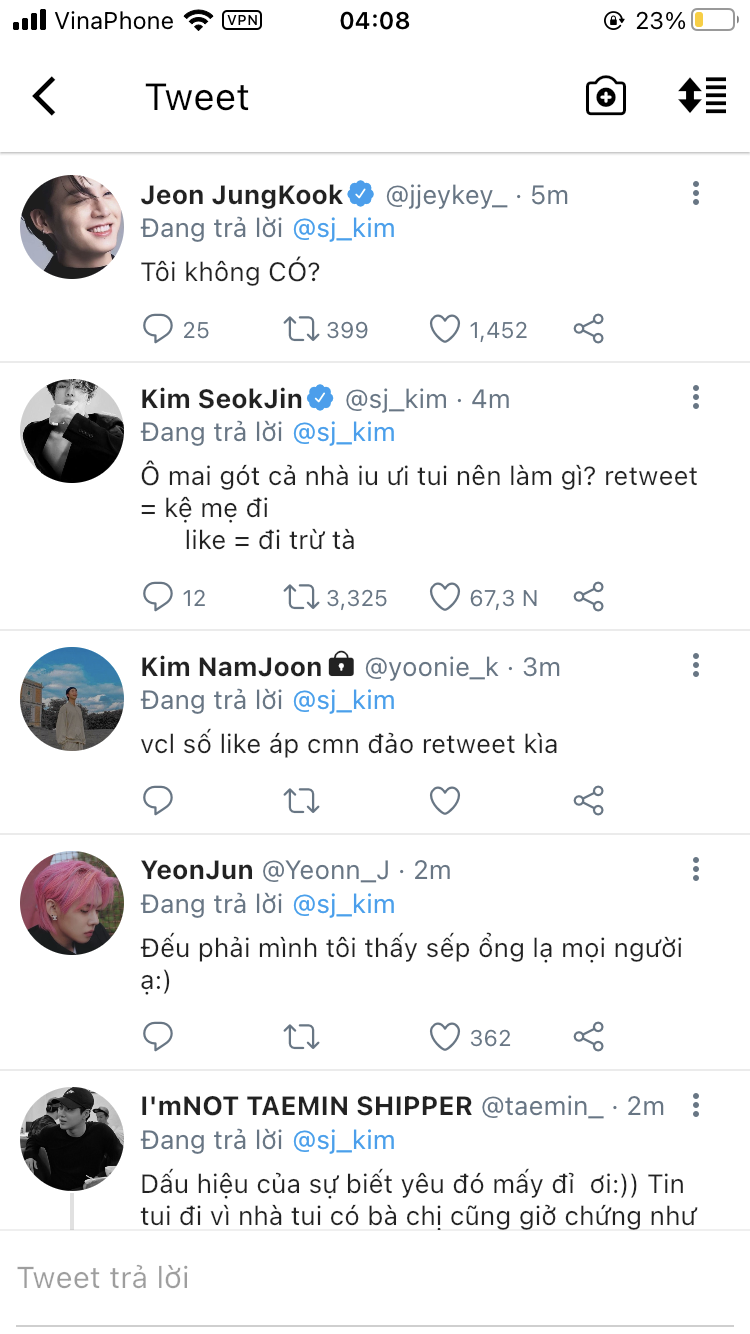Open the sort order icon

[x=702, y=97]
